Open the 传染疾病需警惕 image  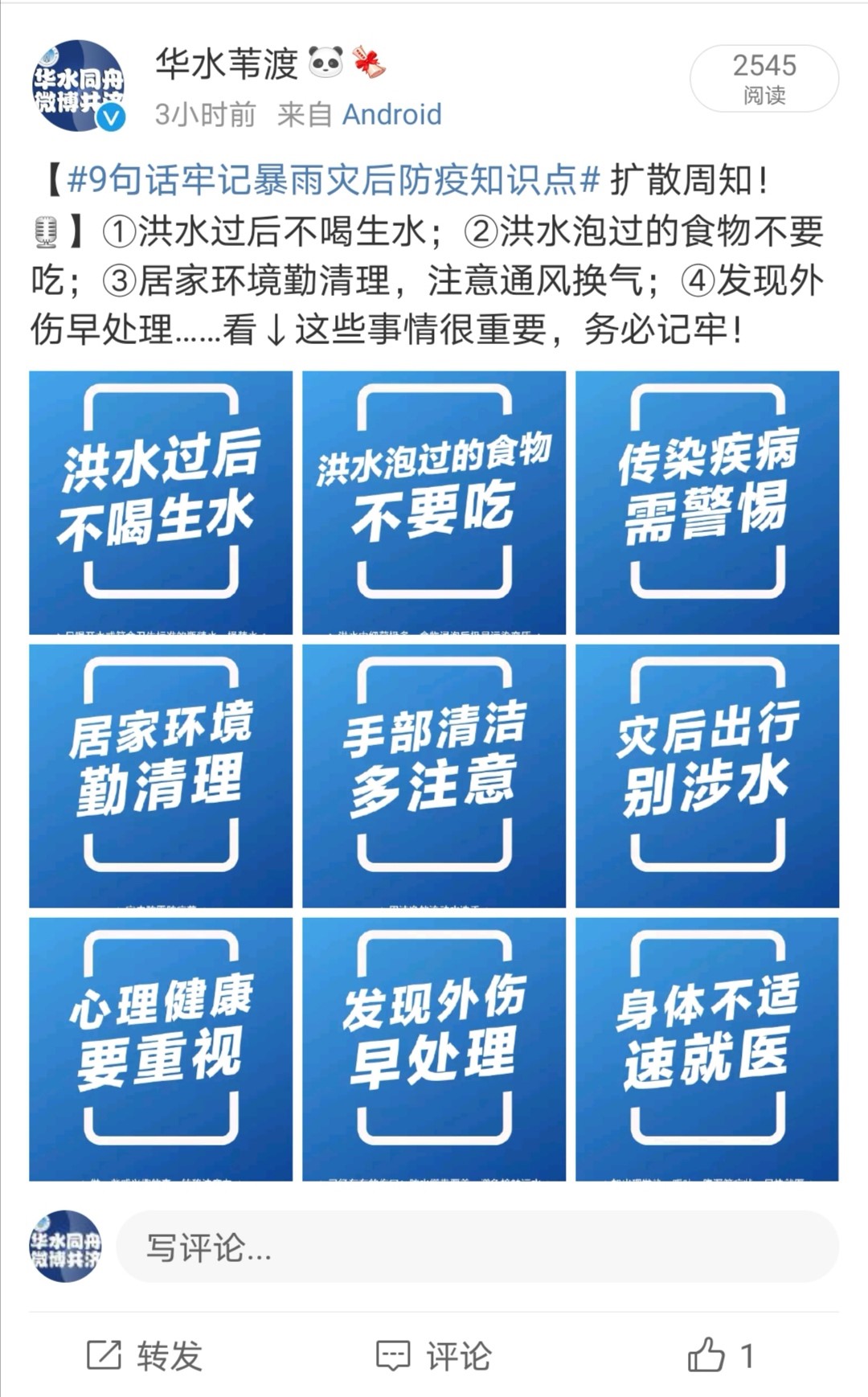click(707, 502)
